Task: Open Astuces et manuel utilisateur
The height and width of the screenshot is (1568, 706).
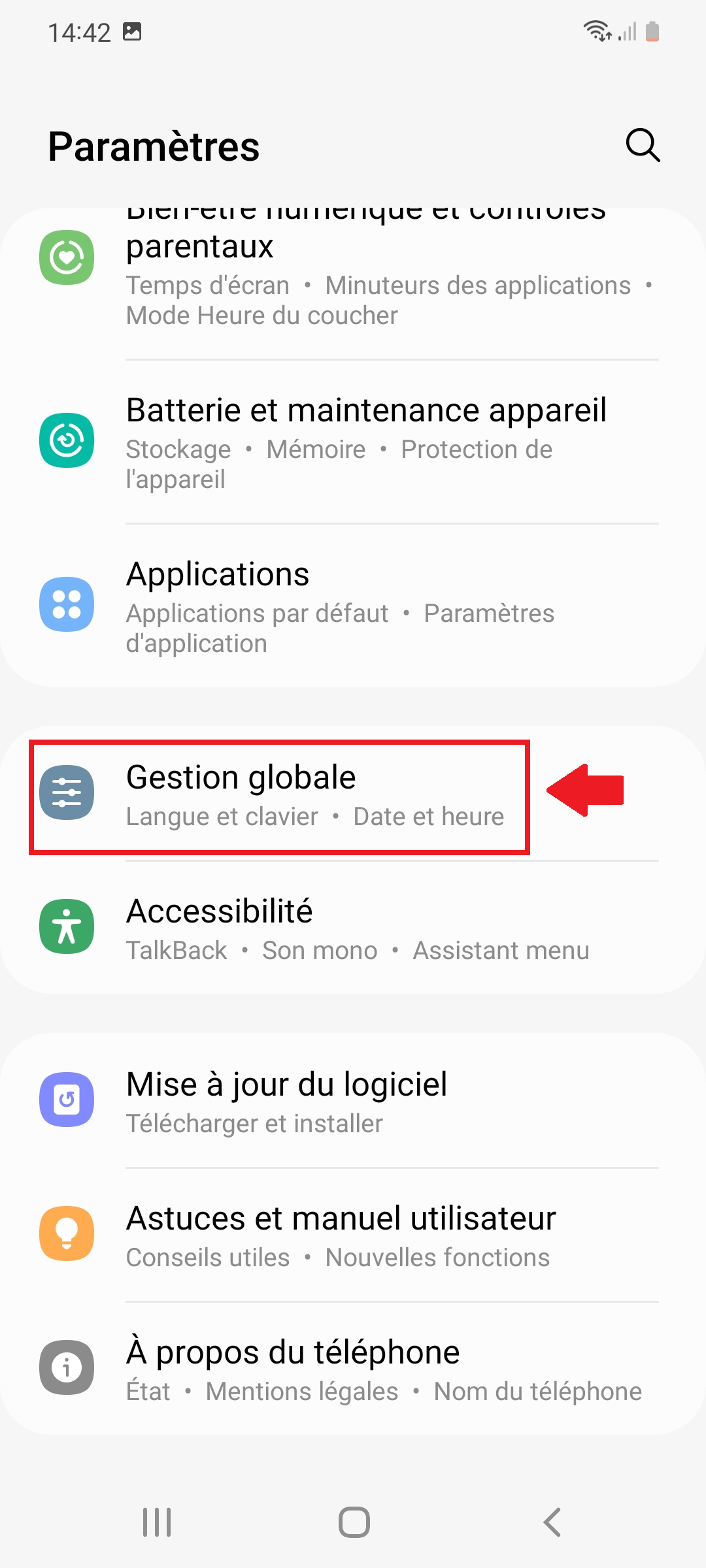Action: 353,1234
